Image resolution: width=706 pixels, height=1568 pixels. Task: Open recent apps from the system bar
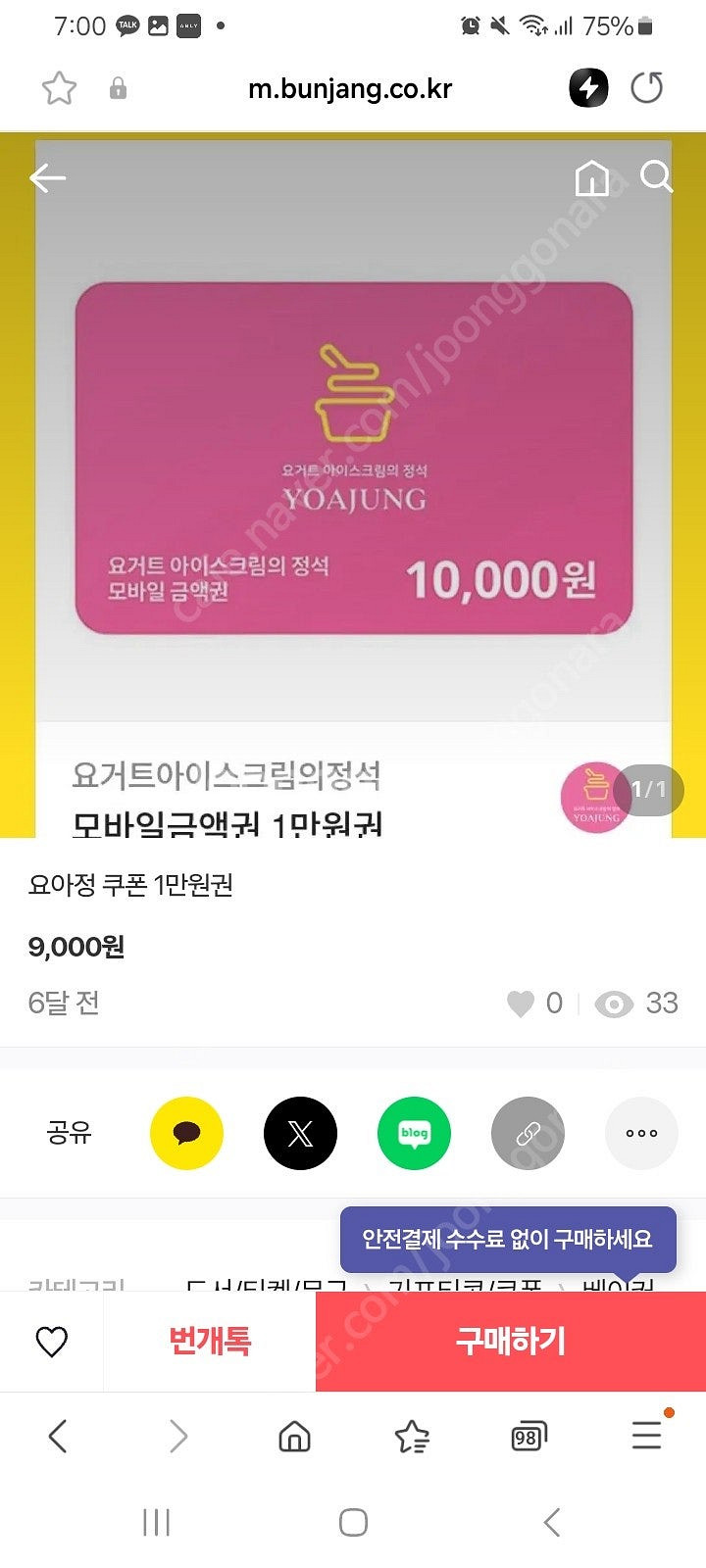[x=156, y=1522]
